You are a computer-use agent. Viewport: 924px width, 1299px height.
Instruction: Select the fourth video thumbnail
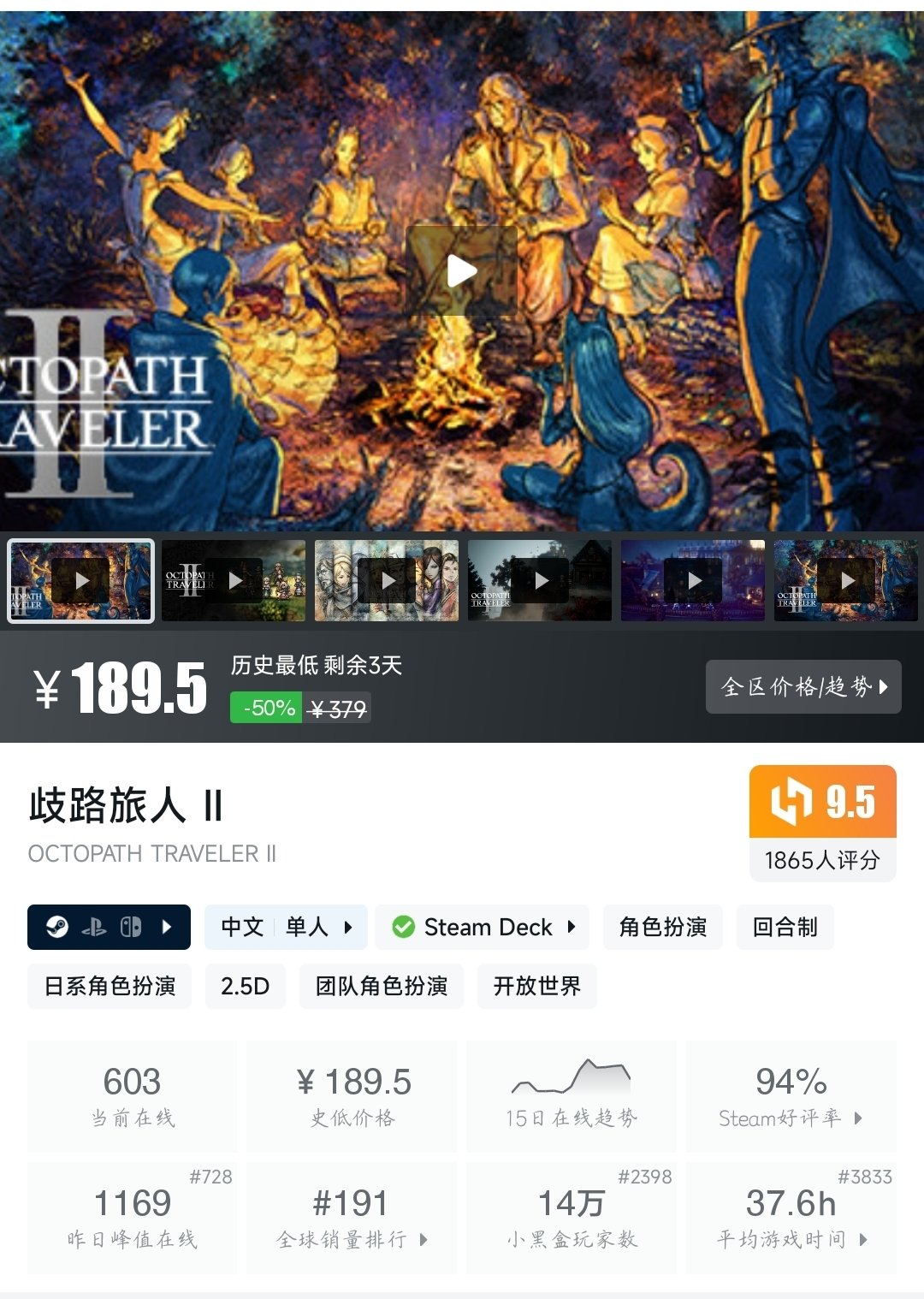click(x=540, y=580)
